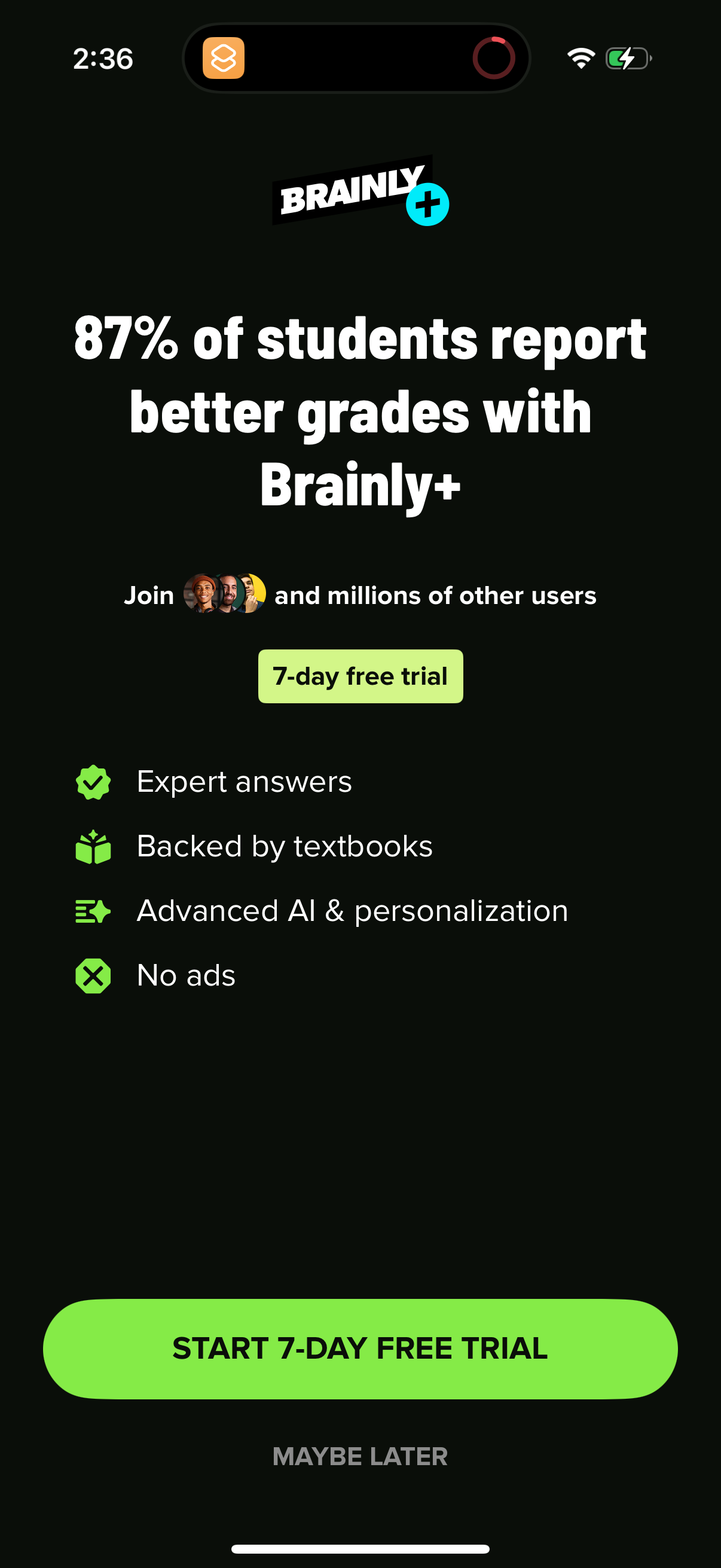Viewport: 721px width, 1568px height.
Task: Tap the blue plus badge on the logo
Action: coord(428,203)
